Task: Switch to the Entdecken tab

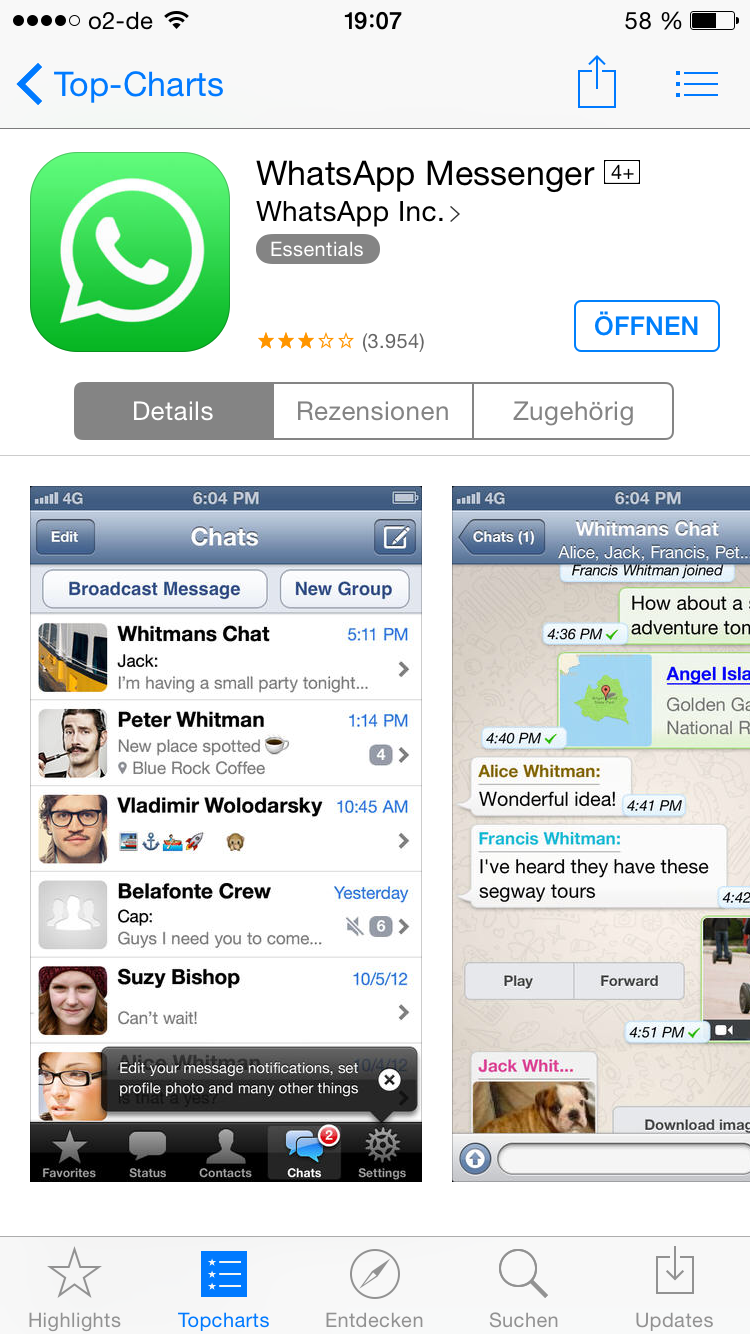Action: pyautogui.click(x=375, y=1287)
